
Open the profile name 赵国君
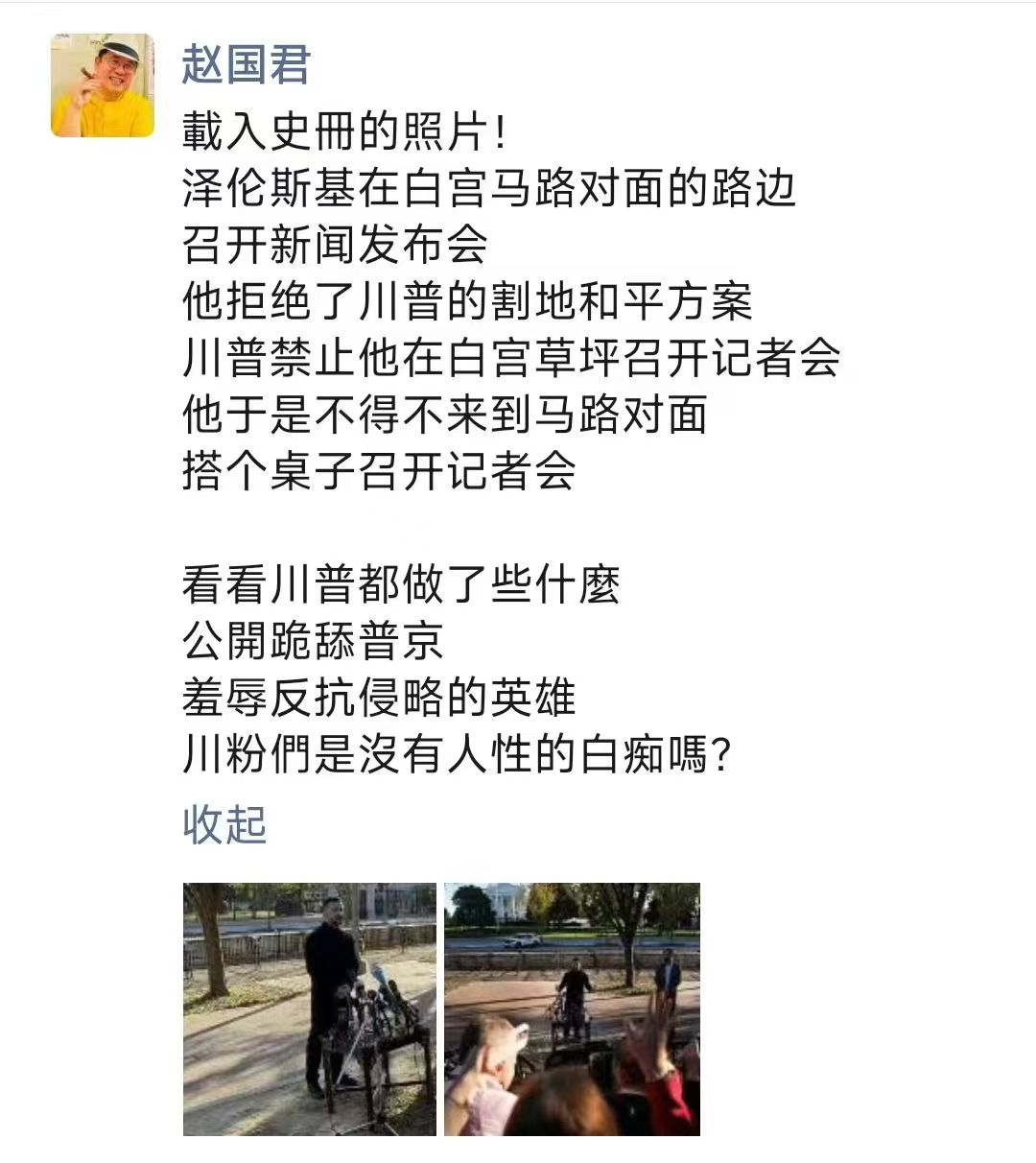coord(247,65)
